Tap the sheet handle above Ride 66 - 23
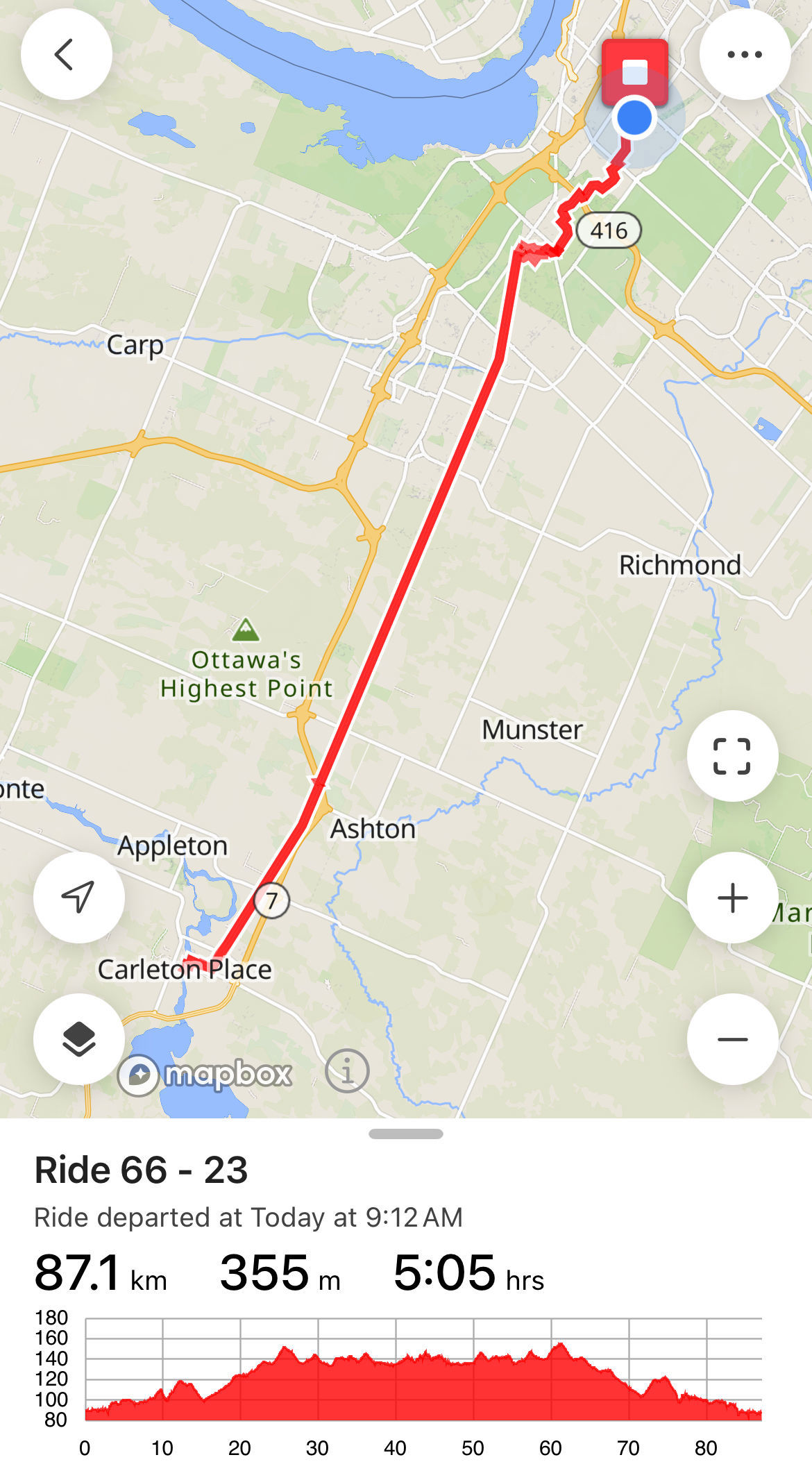This screenshot has height=1471, width=812. tap(406, 1134)
